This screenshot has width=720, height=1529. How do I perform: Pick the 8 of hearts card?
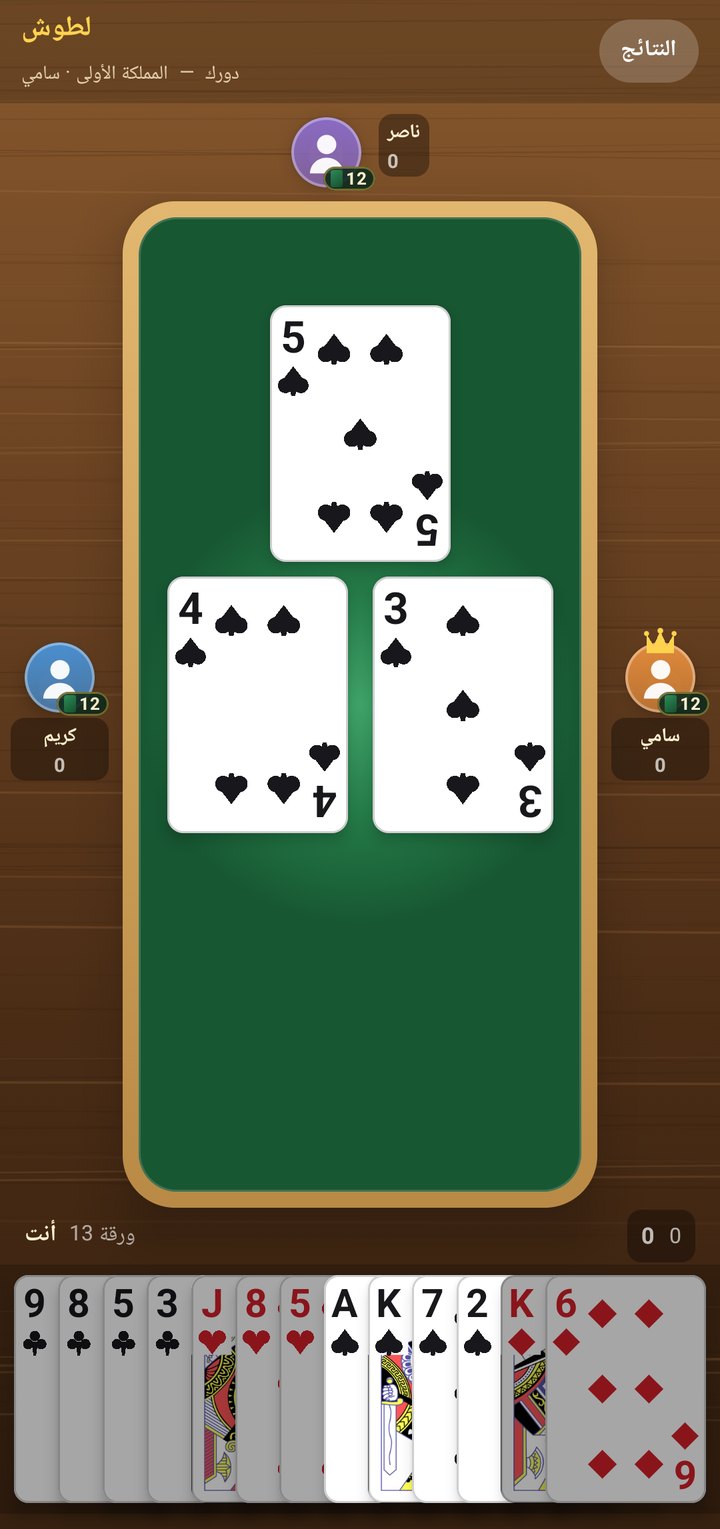[258, 1389]
